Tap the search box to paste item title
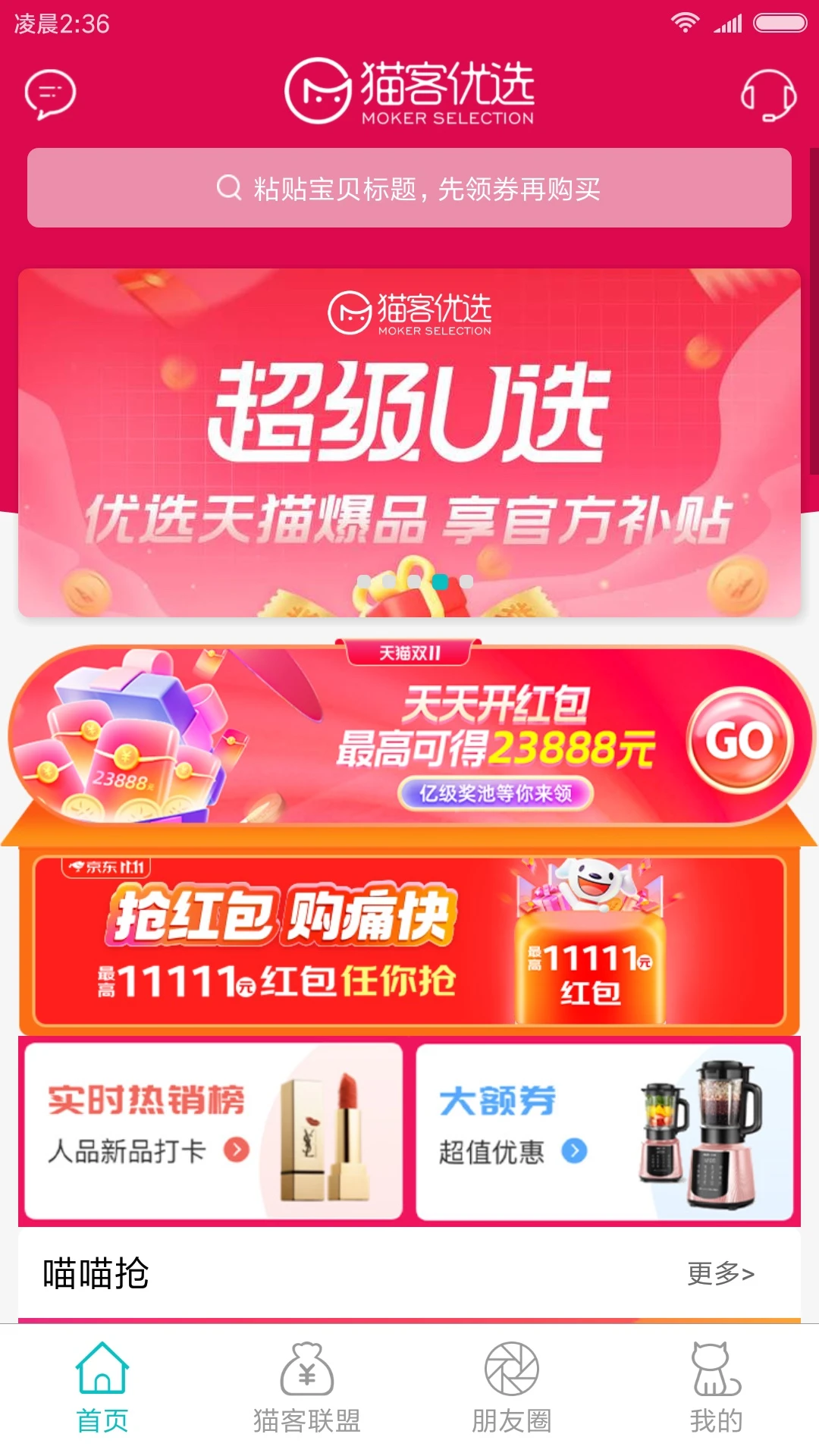 pyautogui.click(x=409, y=188)
